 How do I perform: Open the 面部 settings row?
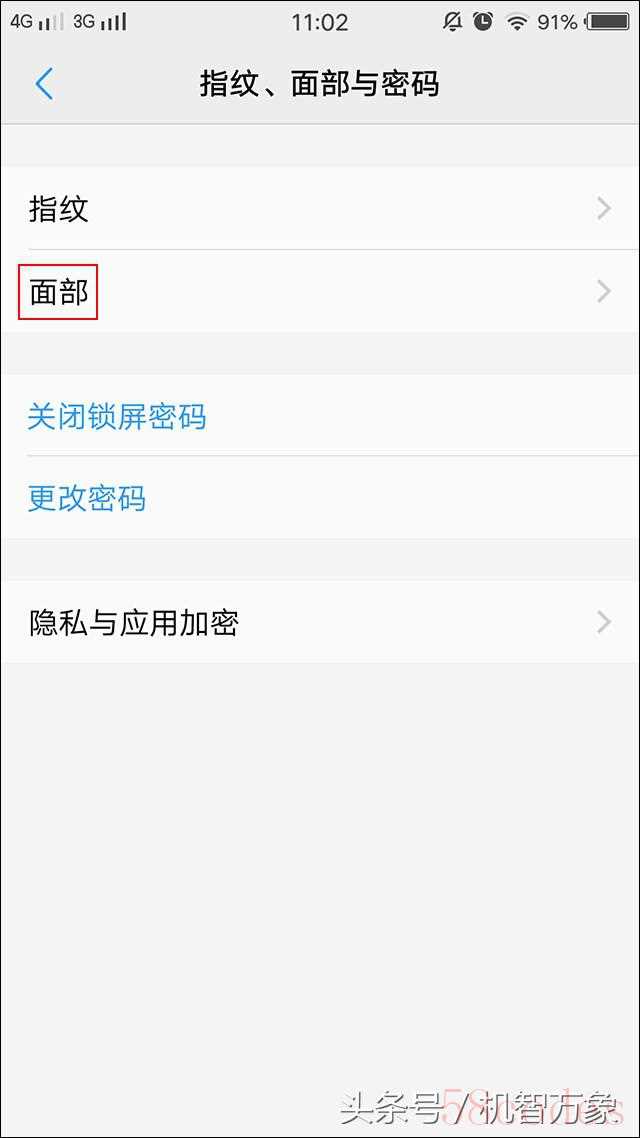[320, 291]
